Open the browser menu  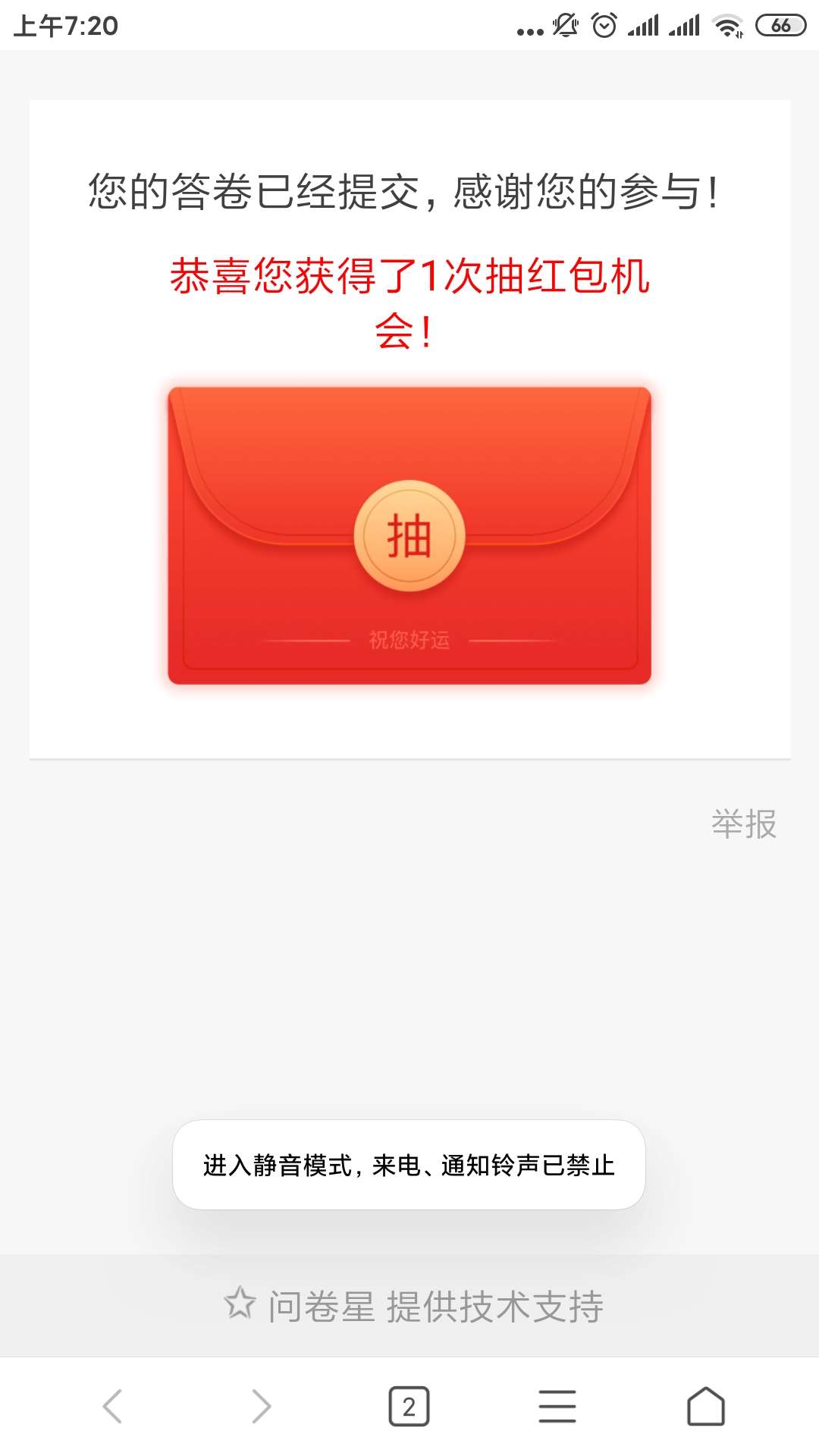coord(557,1407)
